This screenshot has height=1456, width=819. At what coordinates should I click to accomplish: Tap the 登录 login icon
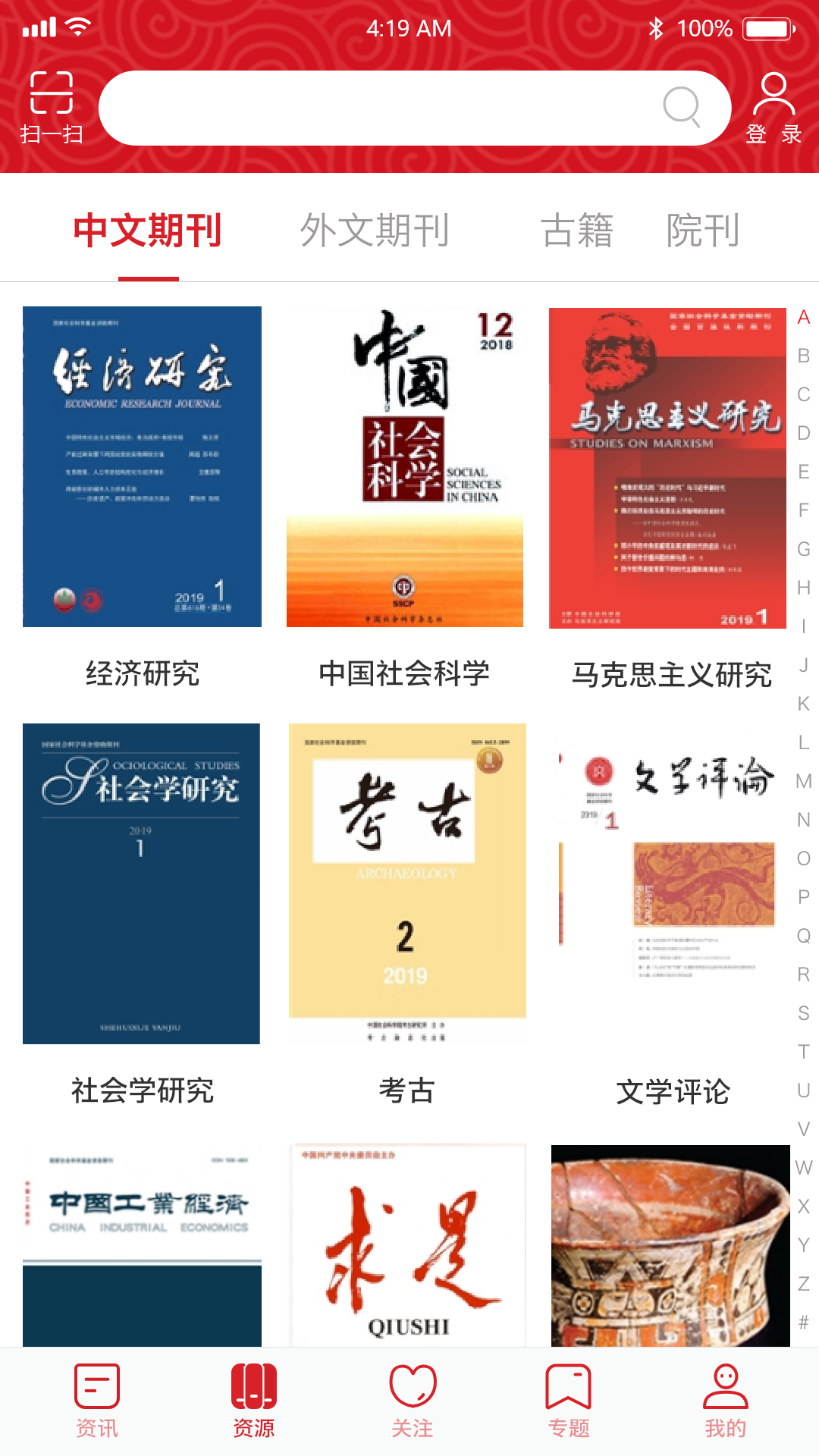(773, 108)
